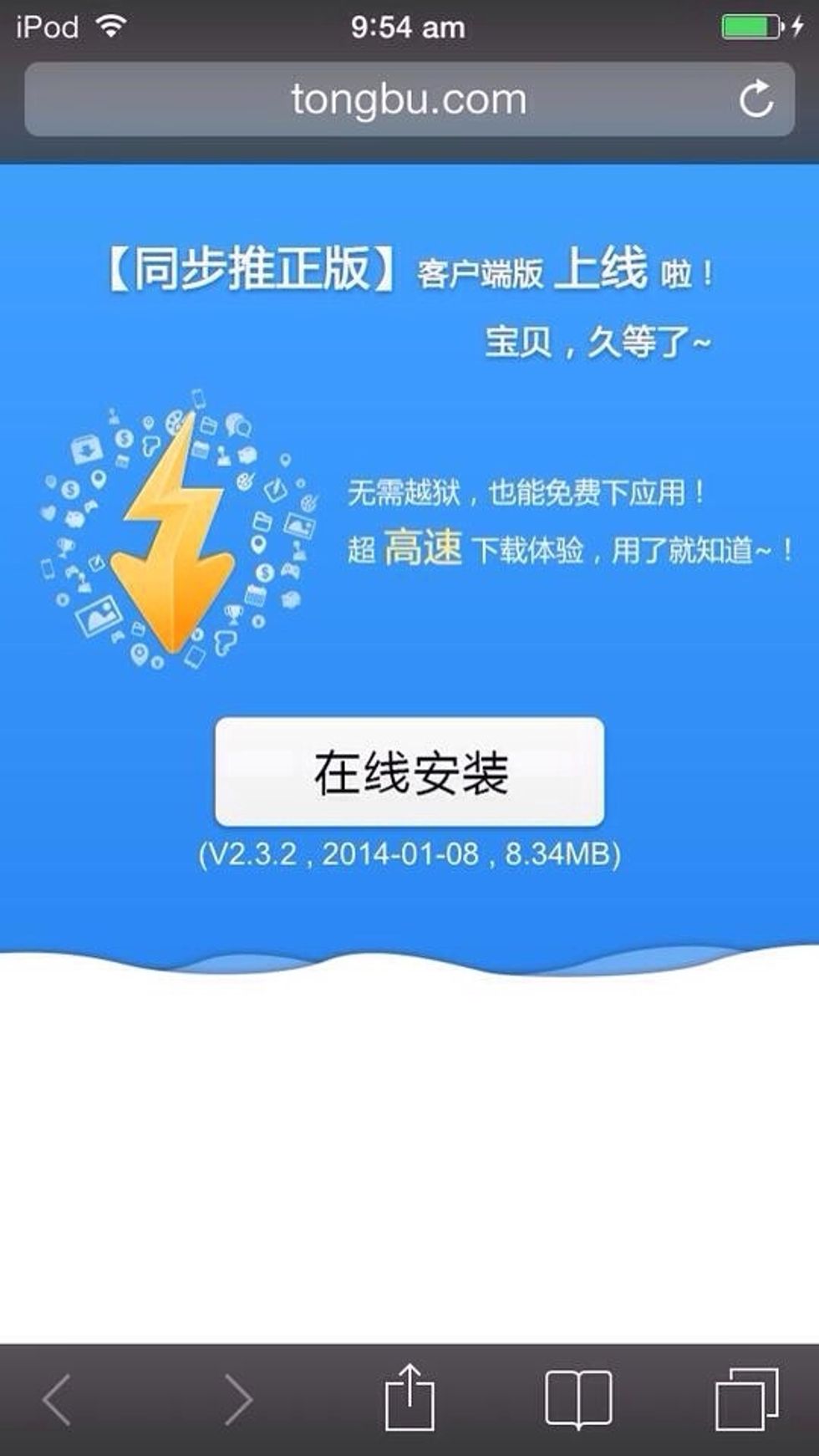Refresh the tongbu.com page
The image size is (819, 1456).
point(756,99)
